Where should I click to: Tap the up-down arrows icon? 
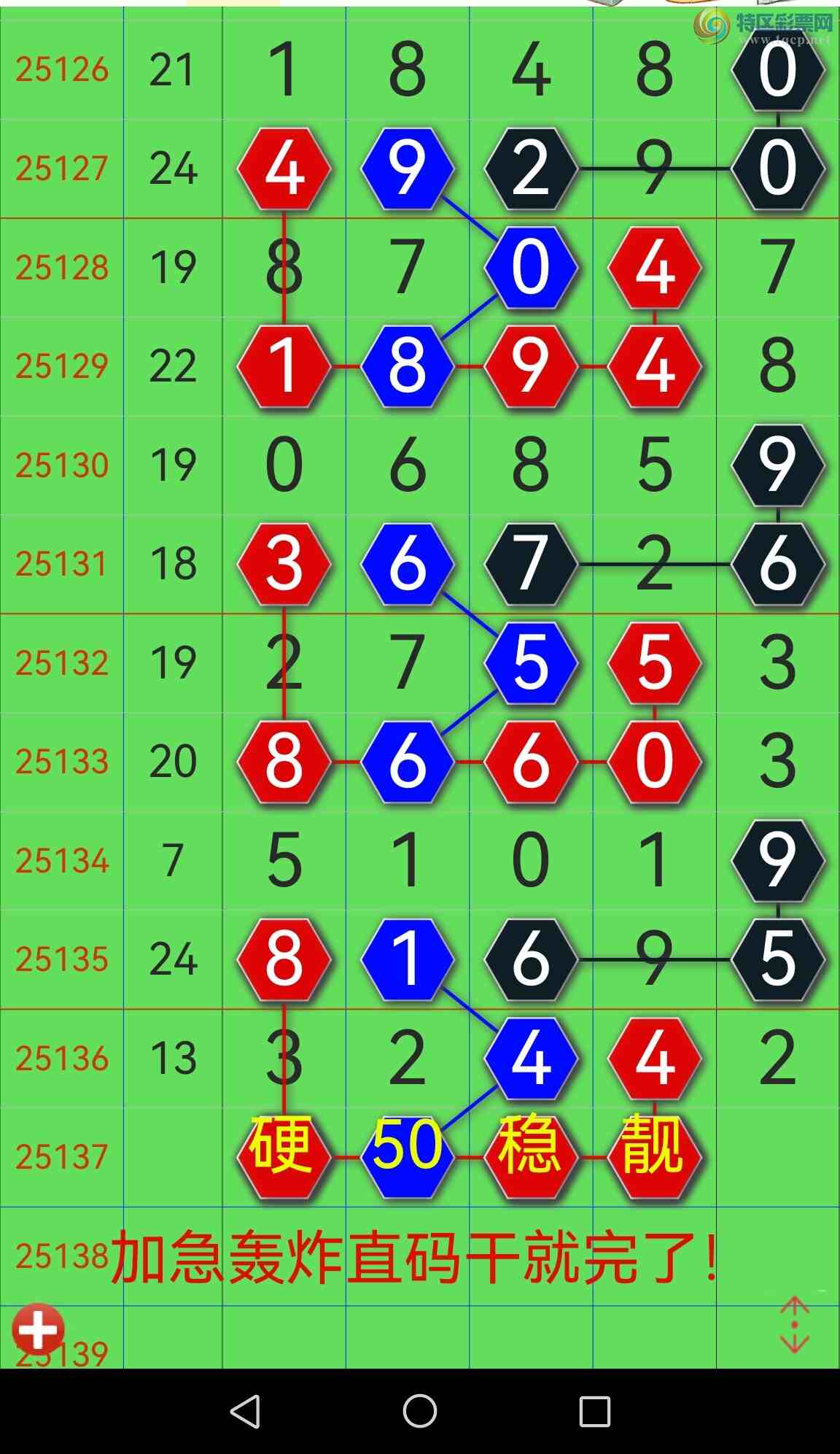(x=794, y=1325)
